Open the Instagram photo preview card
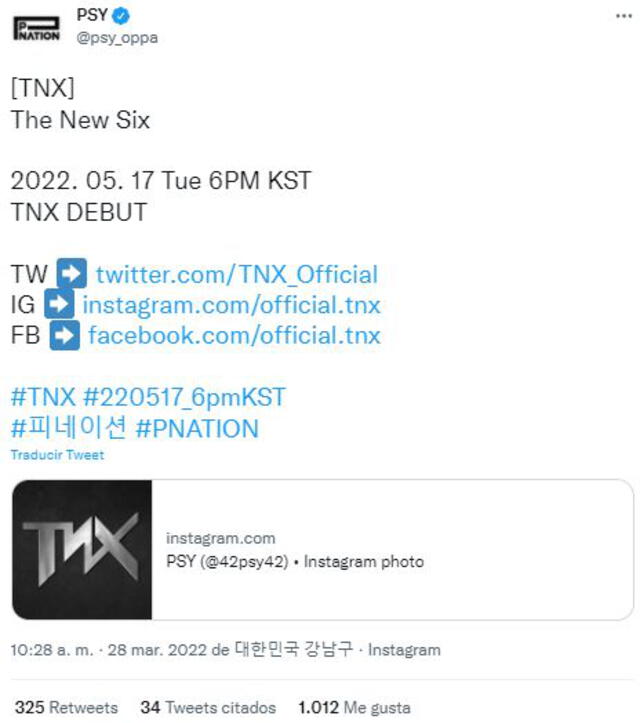The image size is (640, 723). click(322, 550)
